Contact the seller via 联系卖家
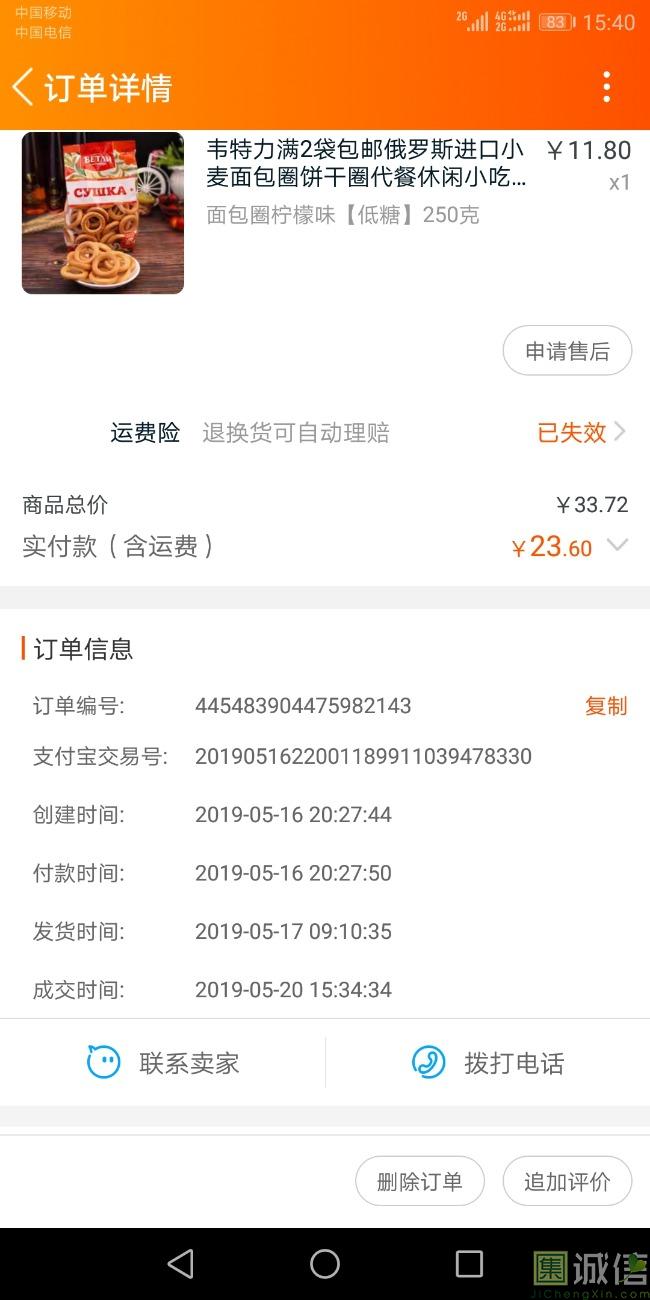Viewport: 650px width, 1300px height. (x=163, y=1062)
